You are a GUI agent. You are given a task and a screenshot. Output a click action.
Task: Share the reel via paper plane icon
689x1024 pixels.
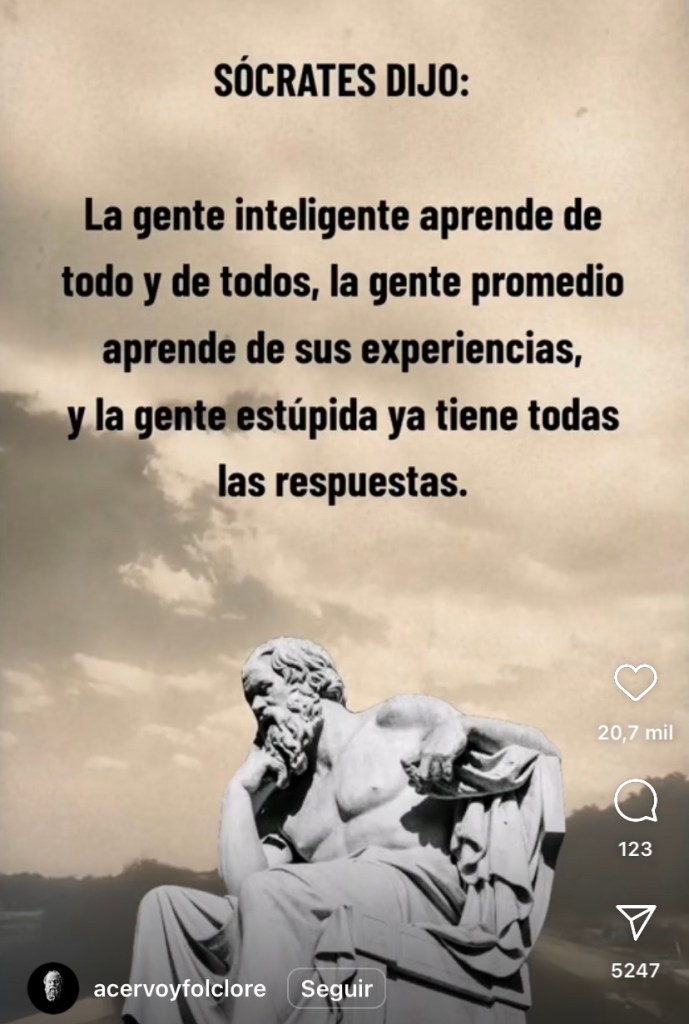[635, 921]
